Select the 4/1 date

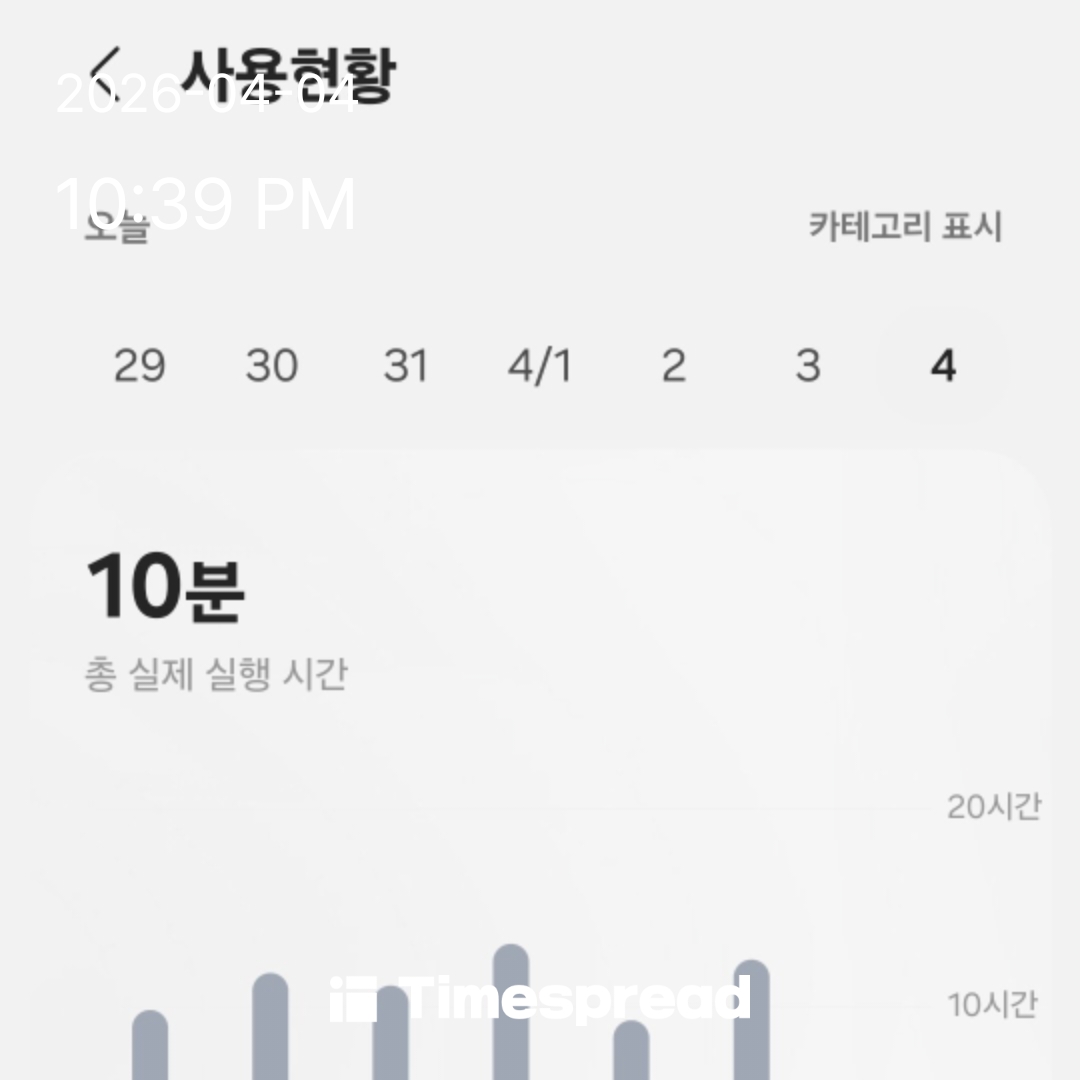(x=540, y=366)
